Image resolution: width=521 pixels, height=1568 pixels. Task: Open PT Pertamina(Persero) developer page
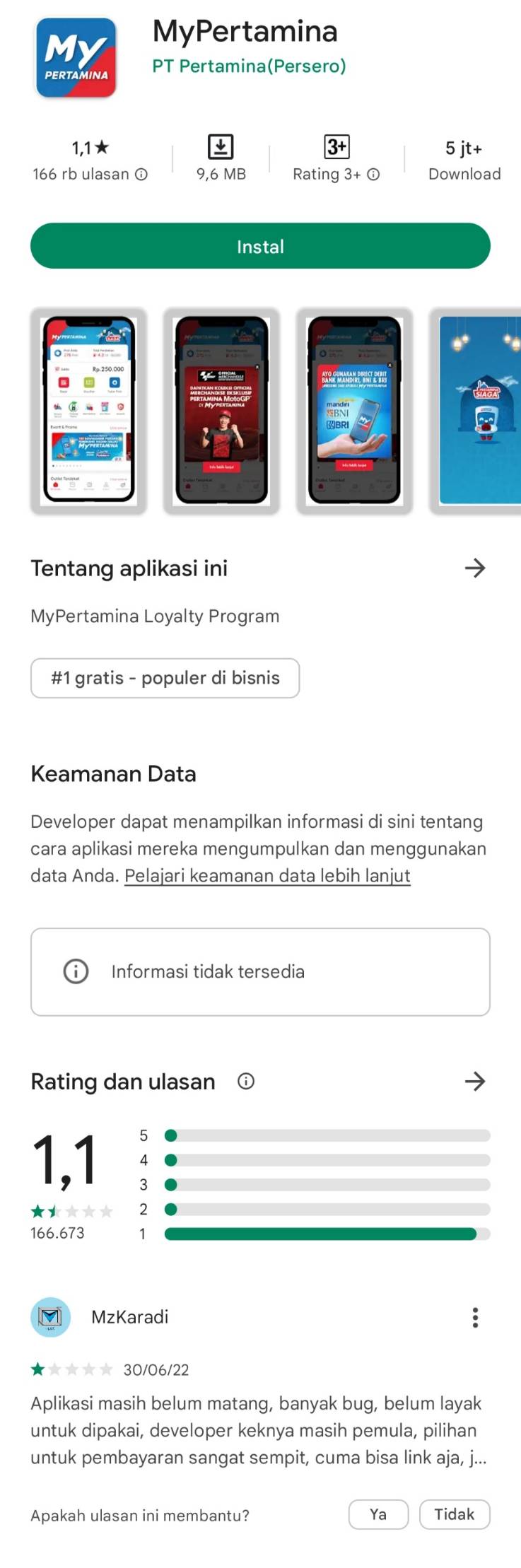click(x=249, y=66)
